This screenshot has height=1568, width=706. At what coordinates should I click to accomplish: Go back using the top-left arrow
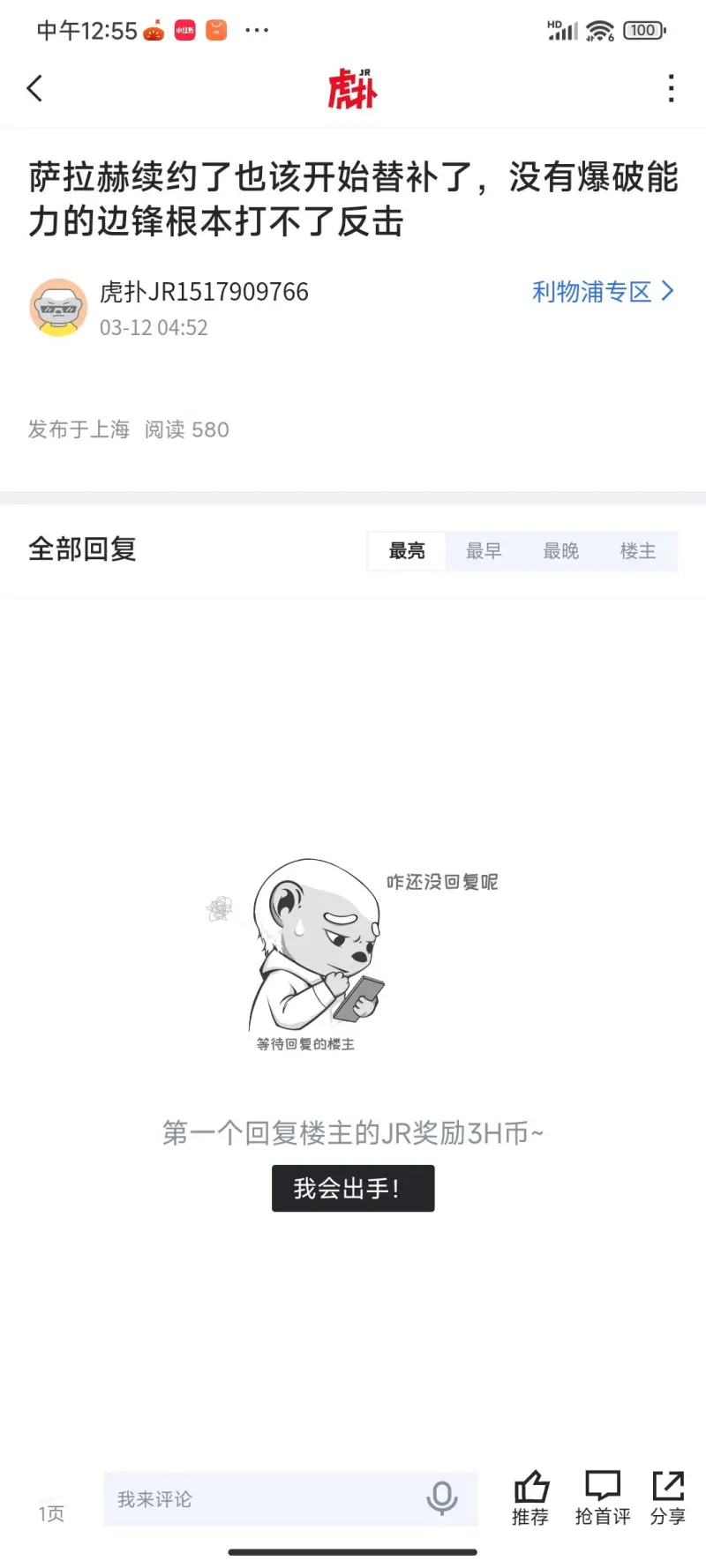35,88
